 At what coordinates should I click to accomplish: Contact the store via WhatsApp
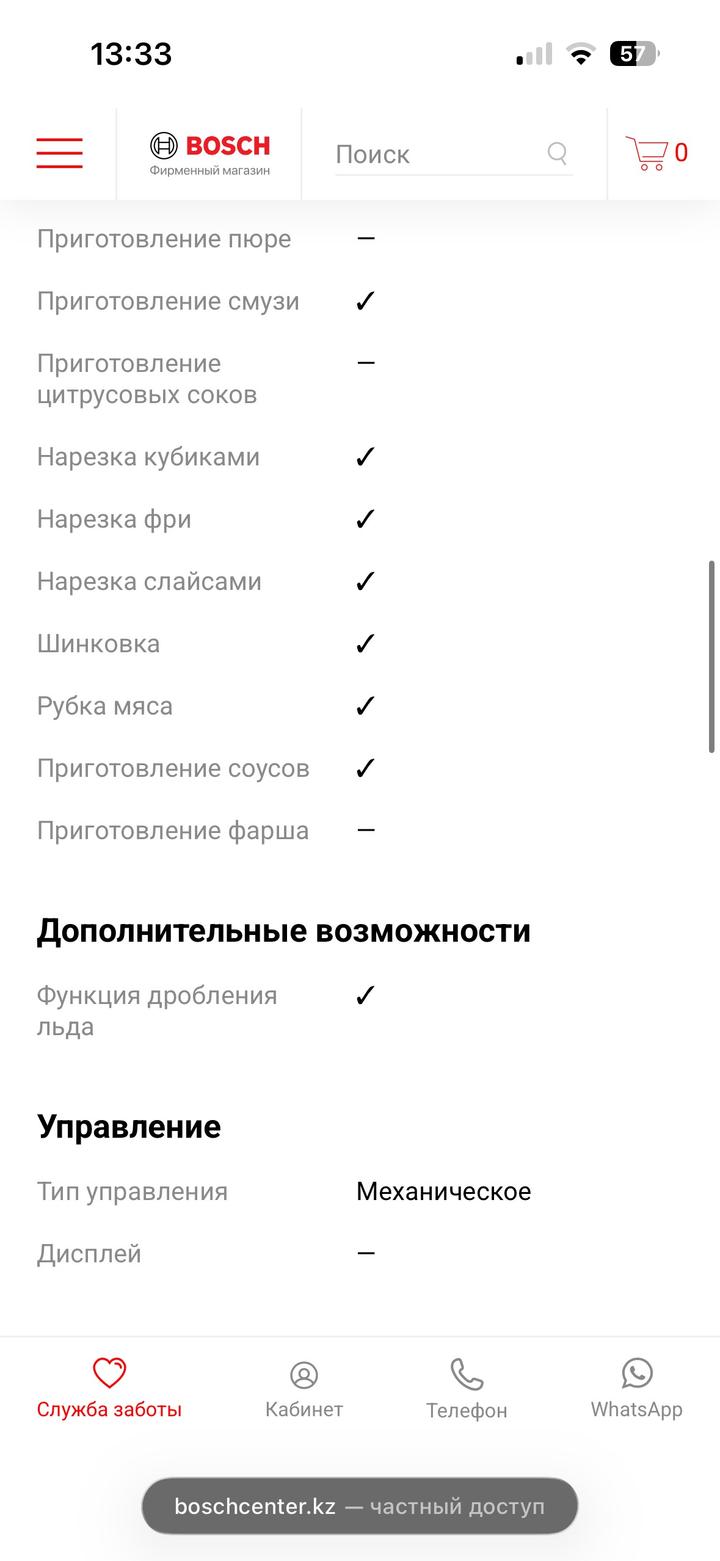636,1389
